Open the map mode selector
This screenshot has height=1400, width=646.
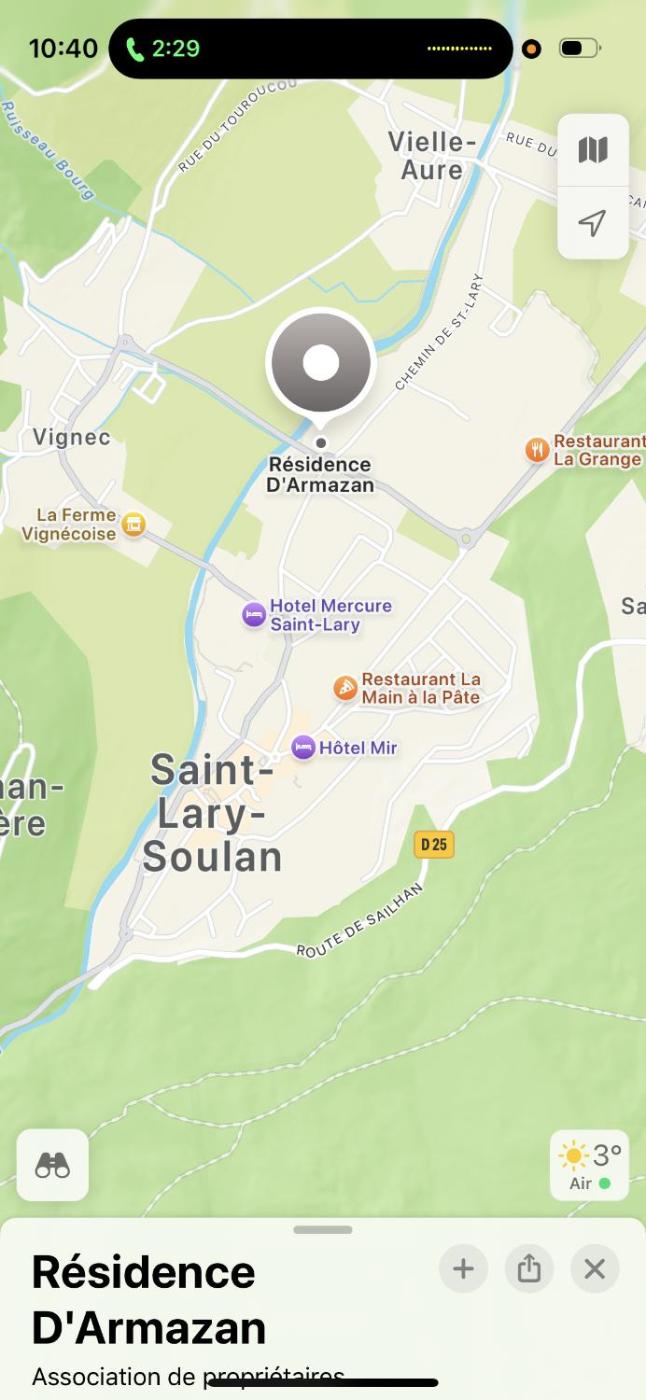click(x=593, y=150)
